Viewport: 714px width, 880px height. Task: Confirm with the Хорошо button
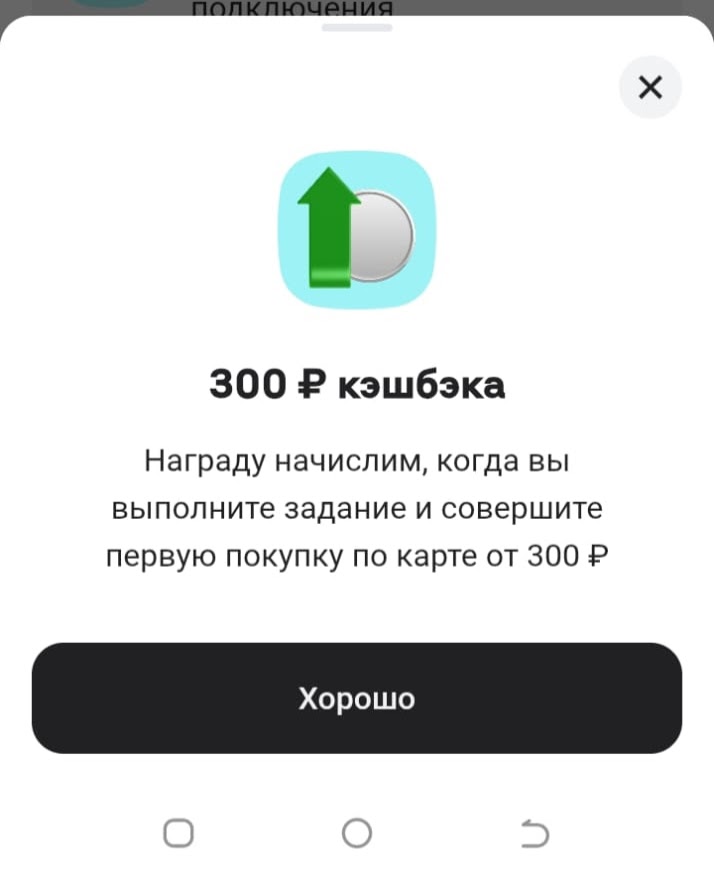coord(356,698)
